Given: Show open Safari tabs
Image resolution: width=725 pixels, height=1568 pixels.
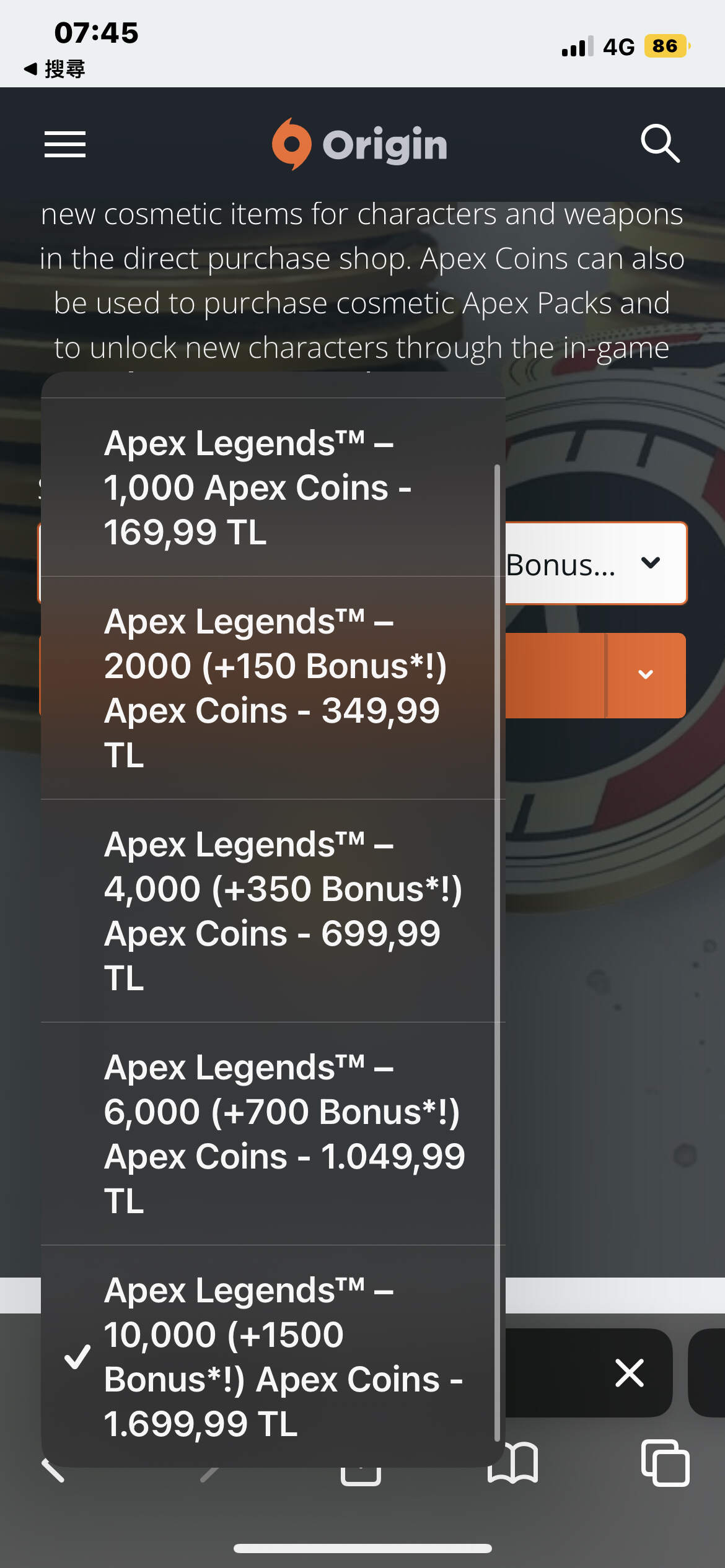Looking at the screenshot, I should point(665,1463).
